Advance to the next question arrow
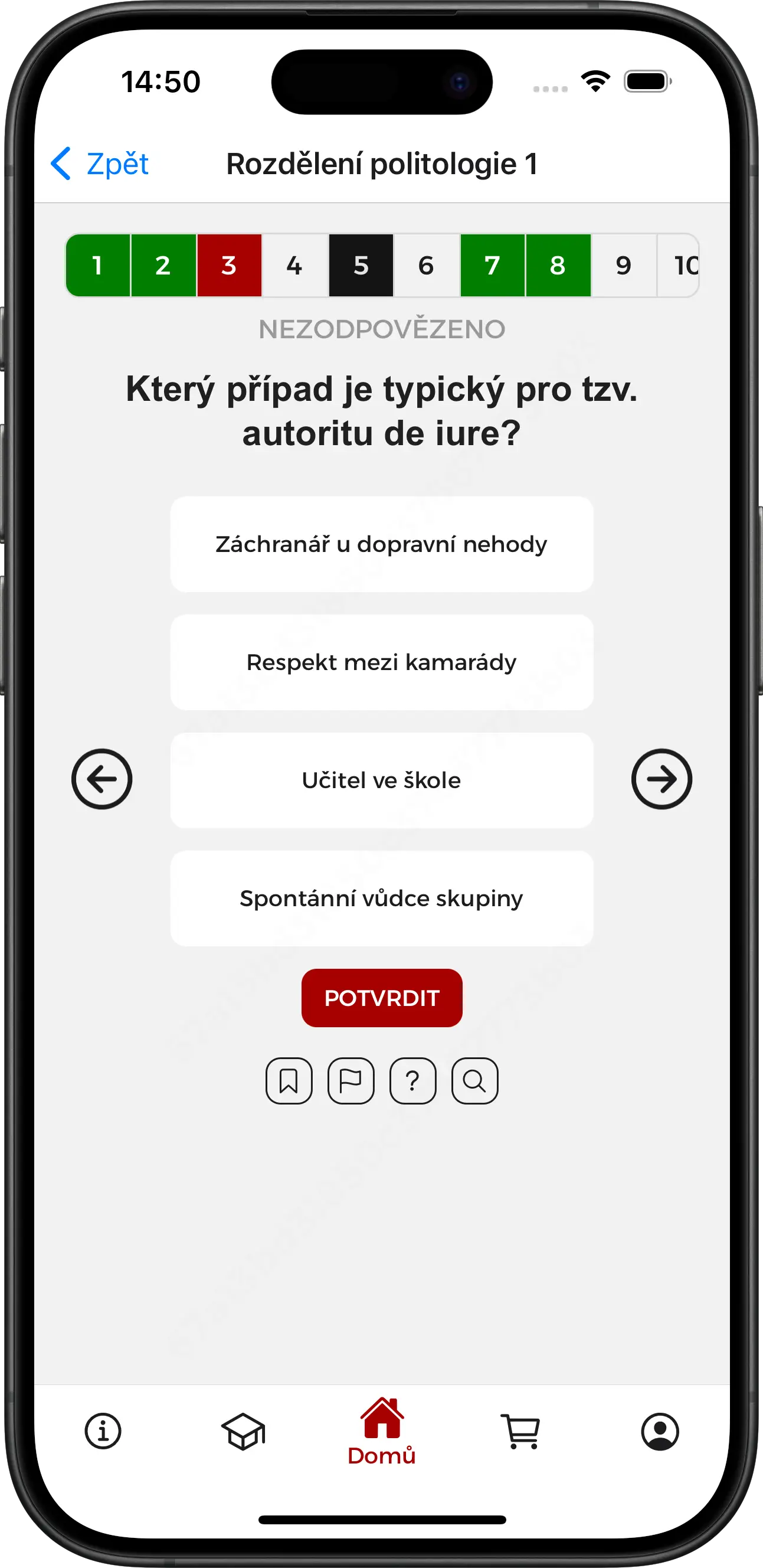Viewport: 763px width, 1568px height. pyautogui.click(x=662, y=779)
